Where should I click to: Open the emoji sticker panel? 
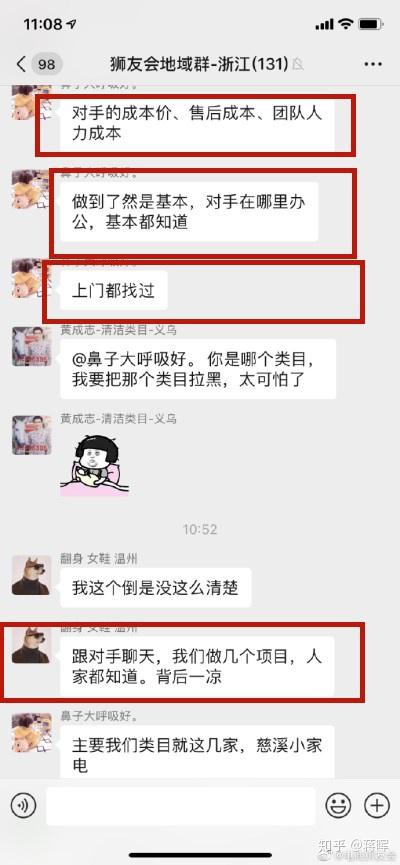[x=338, y=806]
